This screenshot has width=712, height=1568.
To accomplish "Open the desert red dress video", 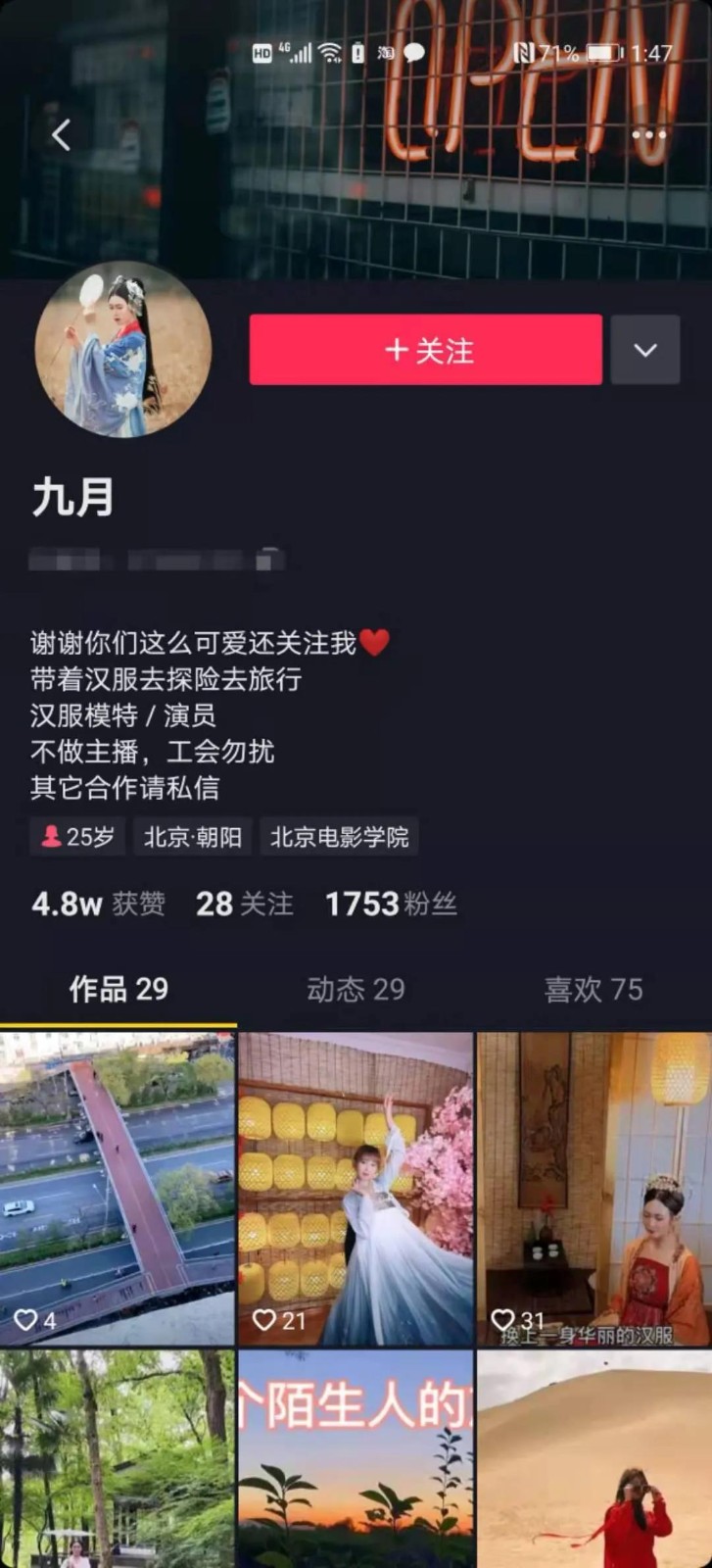I will click(x=593, y=1458).
